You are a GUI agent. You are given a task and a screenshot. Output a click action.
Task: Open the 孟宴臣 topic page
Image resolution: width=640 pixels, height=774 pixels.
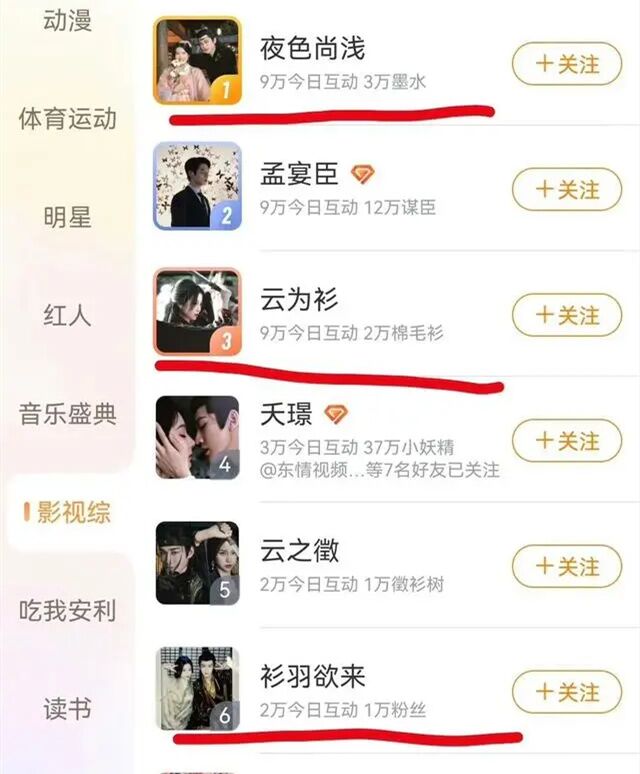click(x=299, y=176)
